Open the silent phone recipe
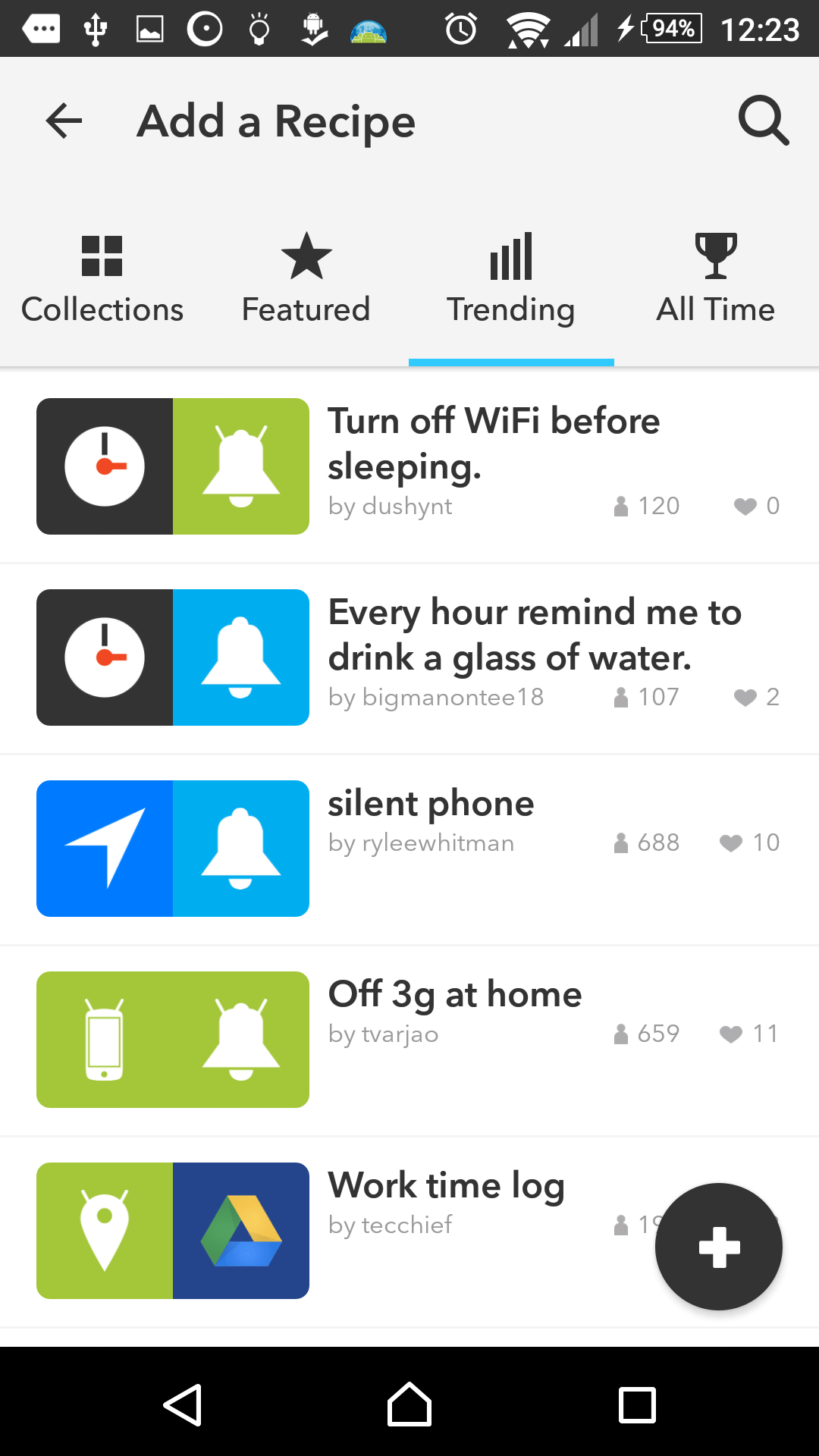Image resolution: width=819 pixels, height=1456 pixels. click(x=409, y=849)
